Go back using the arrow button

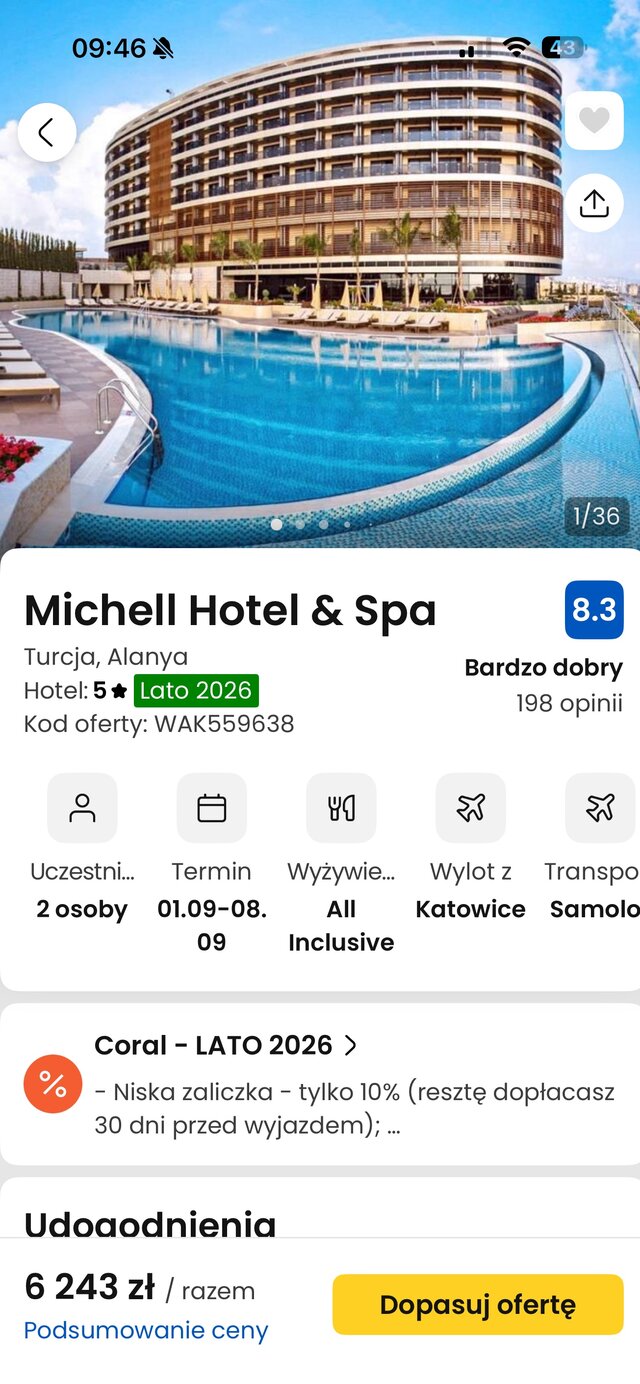[x=46, y=132]
